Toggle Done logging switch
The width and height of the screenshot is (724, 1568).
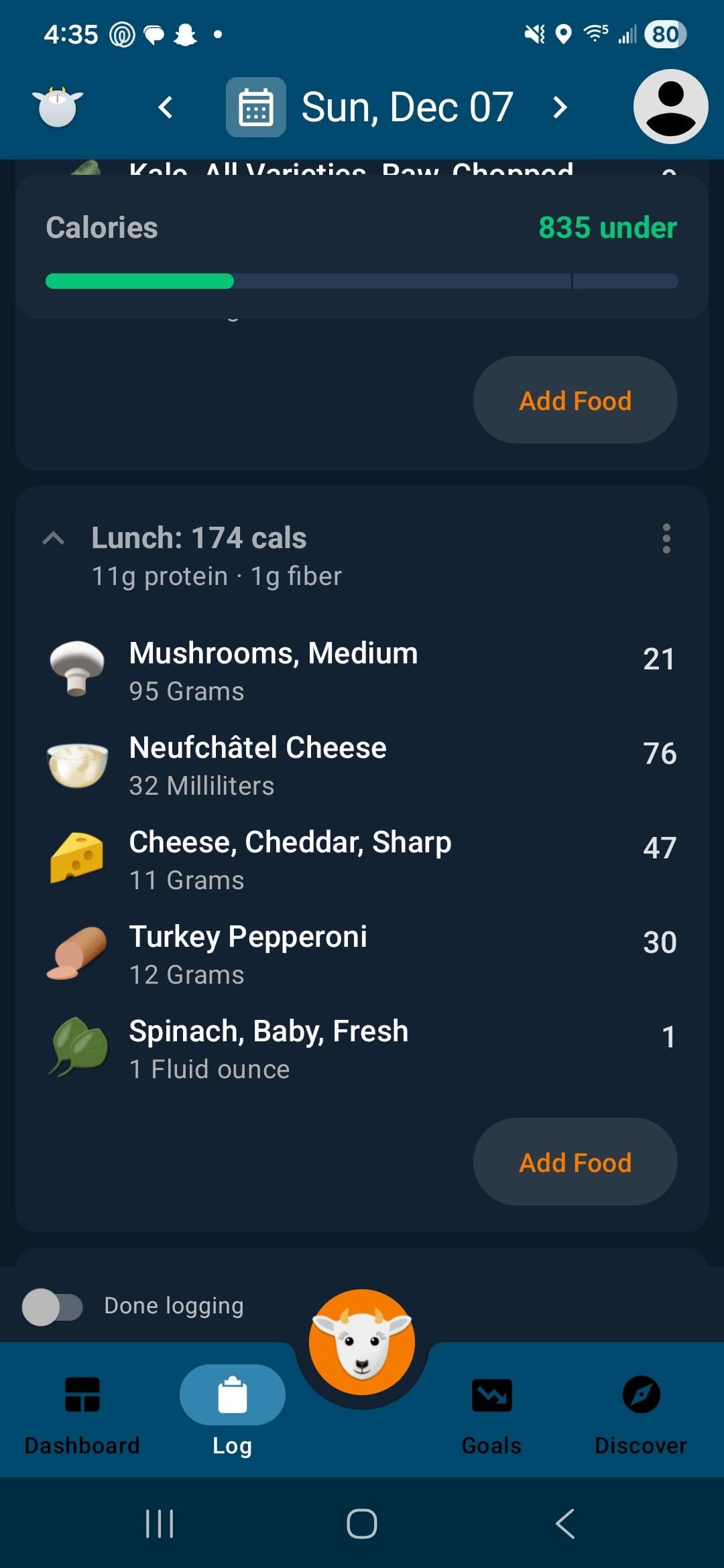(52, 1307)
